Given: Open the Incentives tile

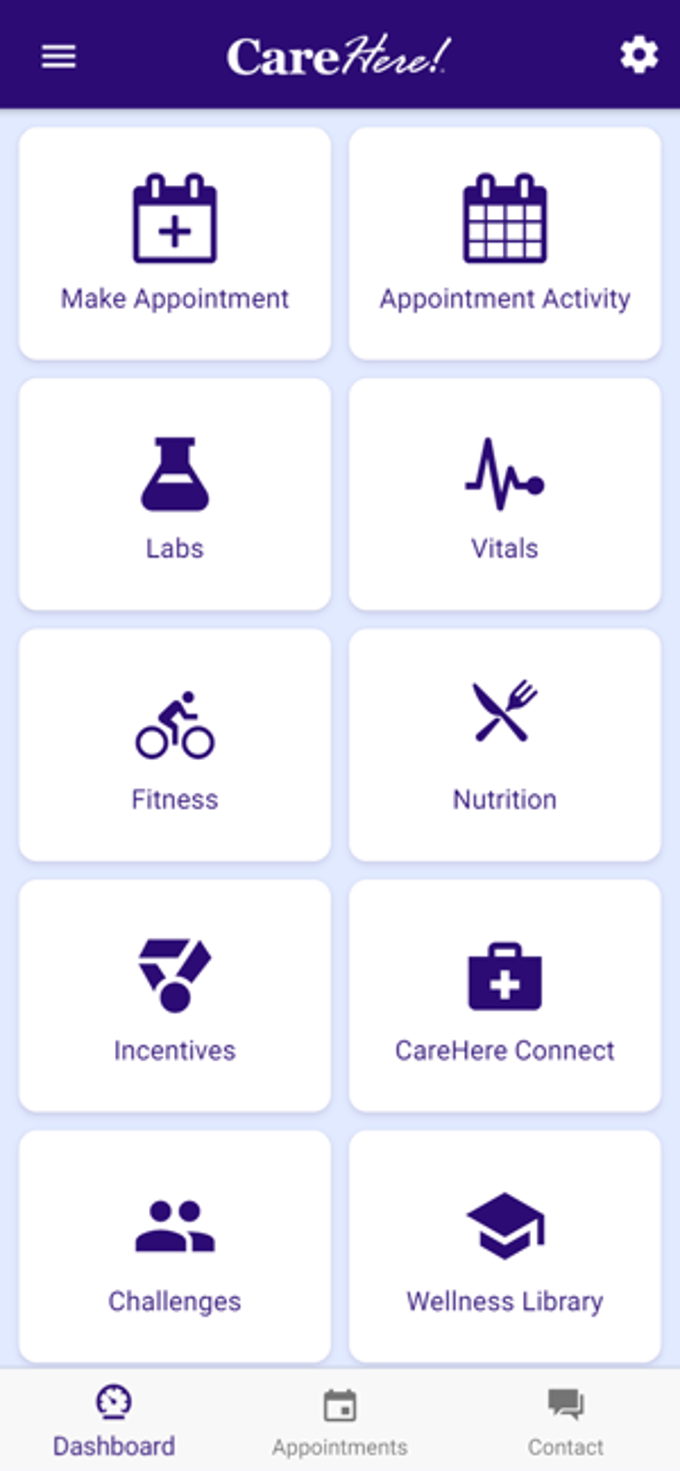Looking at the screenshot, I should coord(175,996).
